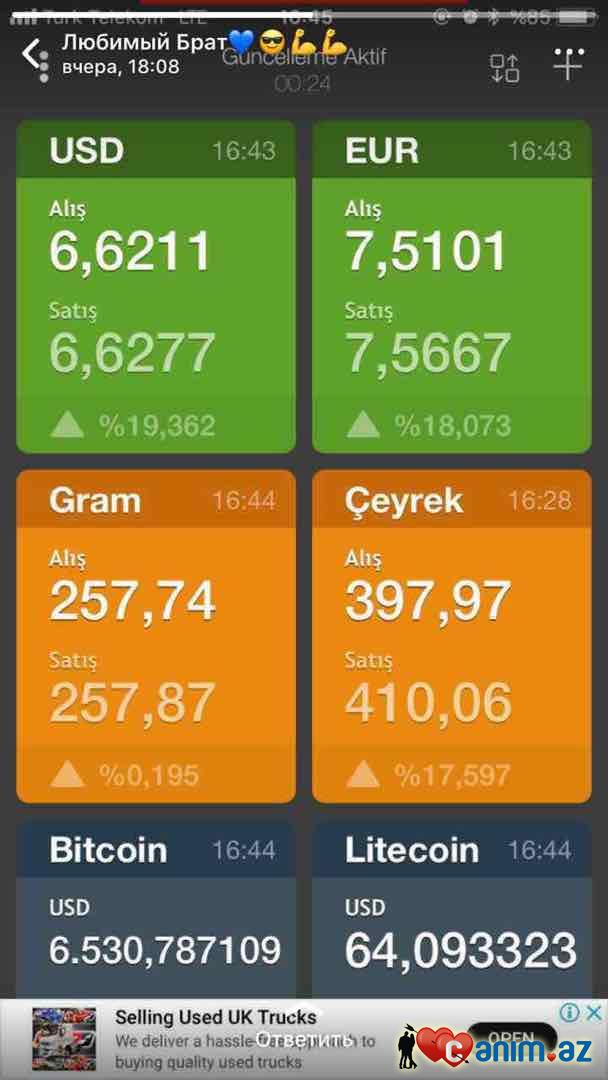The height and width of the screenshot is (1080, 608).
Task: Go back from the status viewer
Action: pyautogui.click(x=31, y=54)
